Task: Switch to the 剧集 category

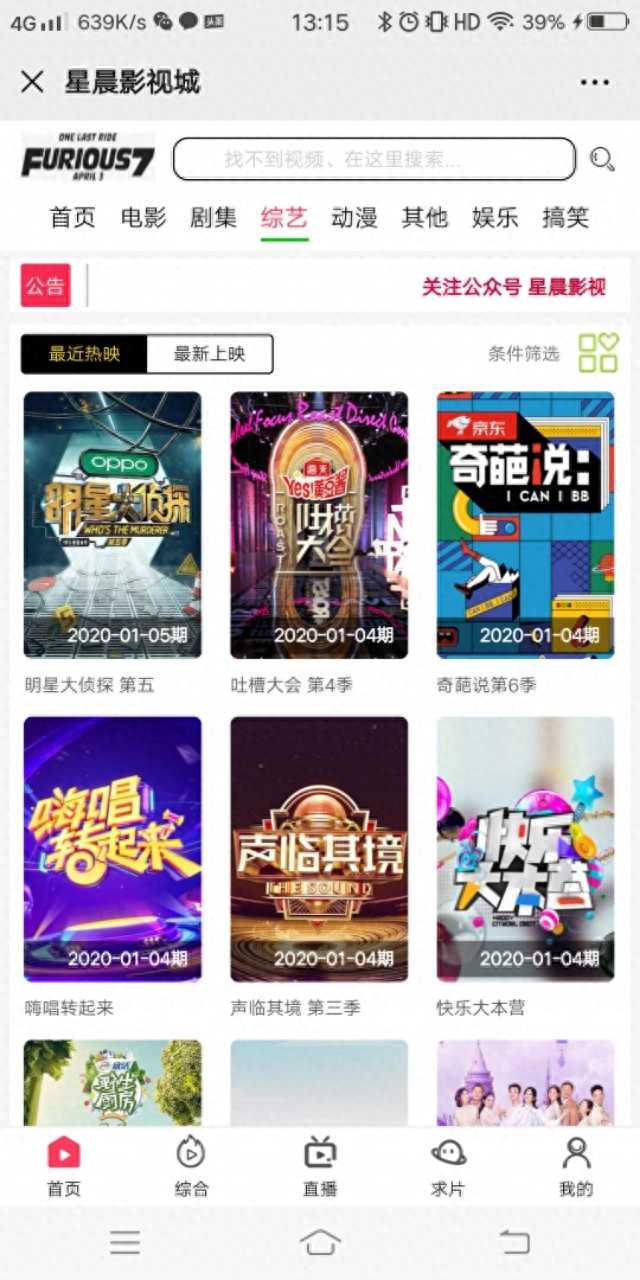Action: point(213,217)
